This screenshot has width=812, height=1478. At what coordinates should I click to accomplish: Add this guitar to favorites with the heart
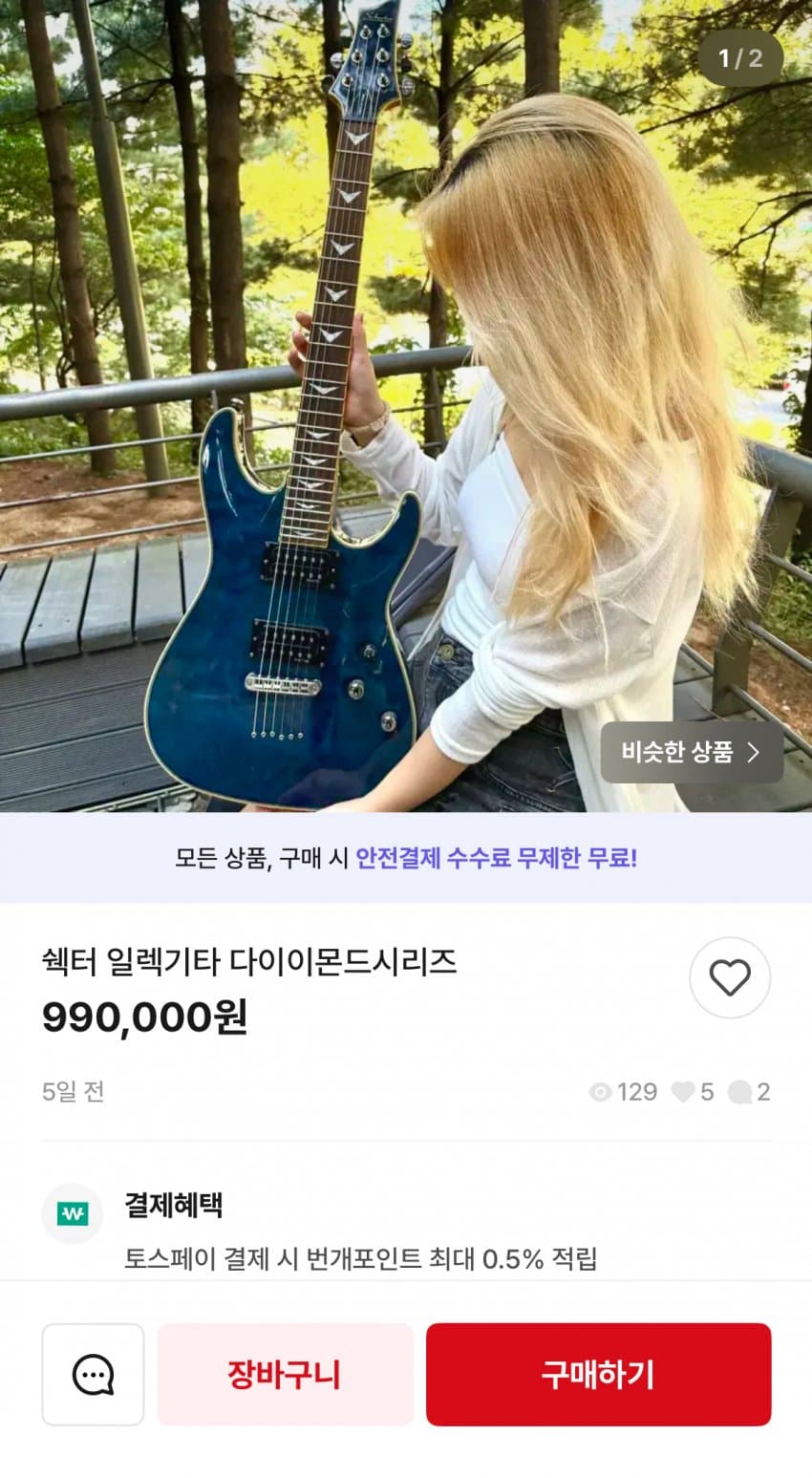[730, 977]
